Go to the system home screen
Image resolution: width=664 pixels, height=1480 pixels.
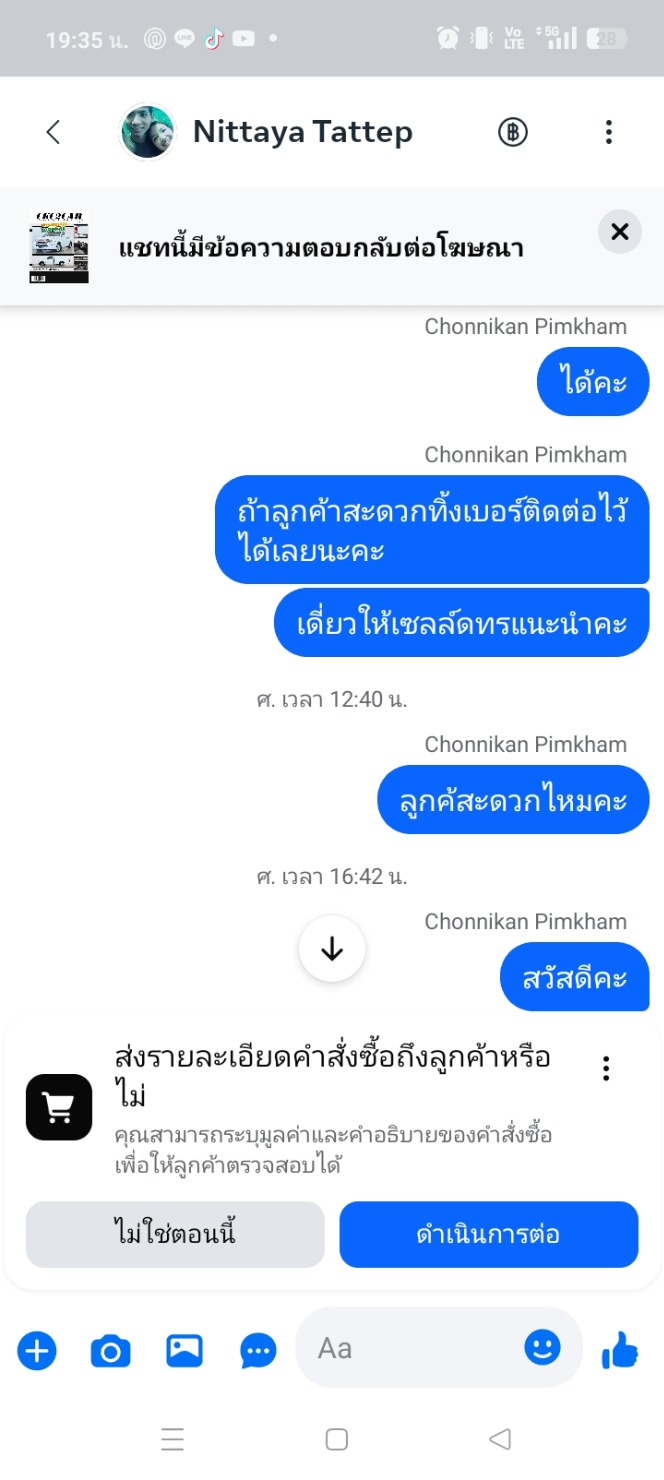coord(337,1439)
